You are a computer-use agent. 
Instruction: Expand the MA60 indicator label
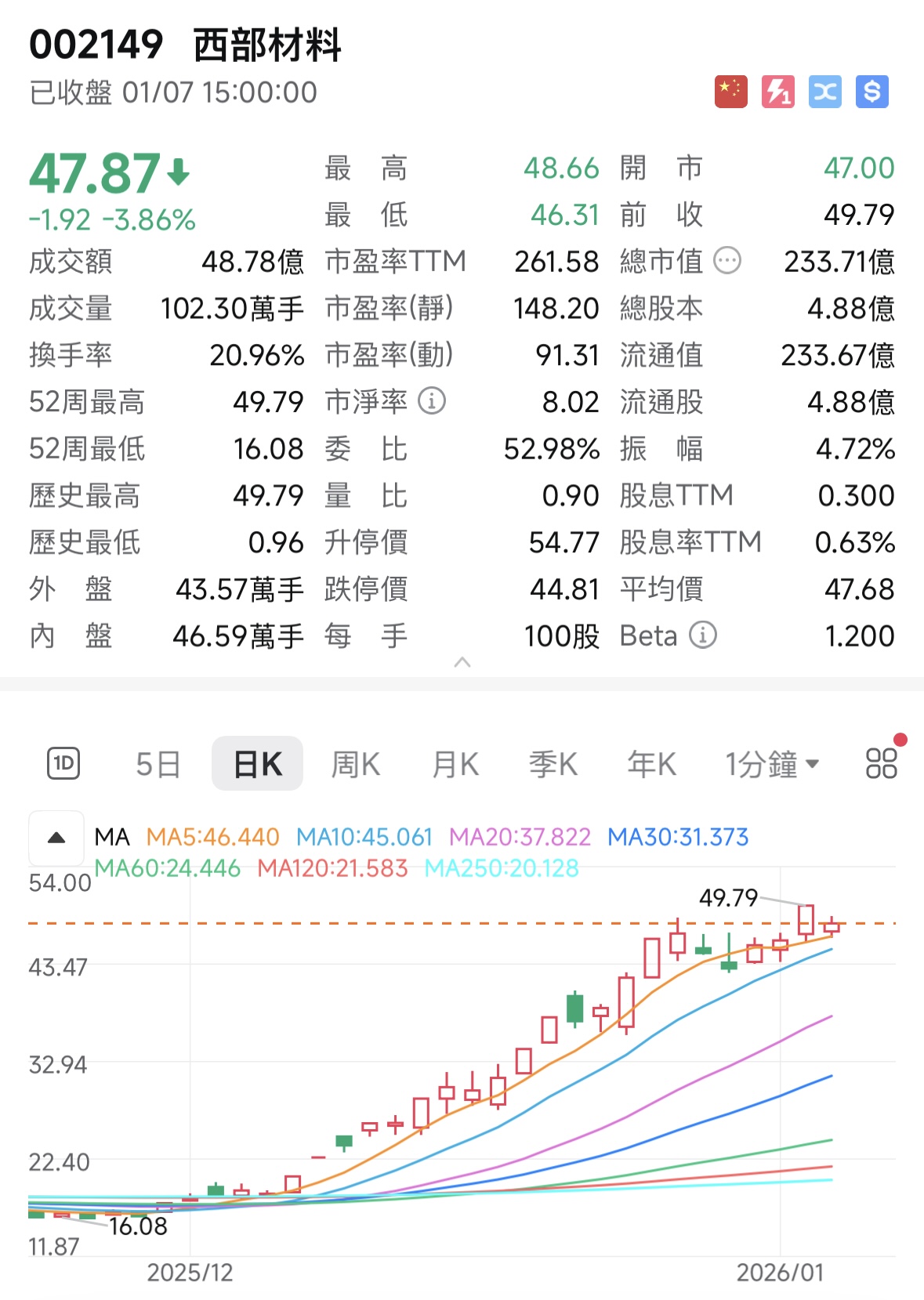(x=167, y=868)
